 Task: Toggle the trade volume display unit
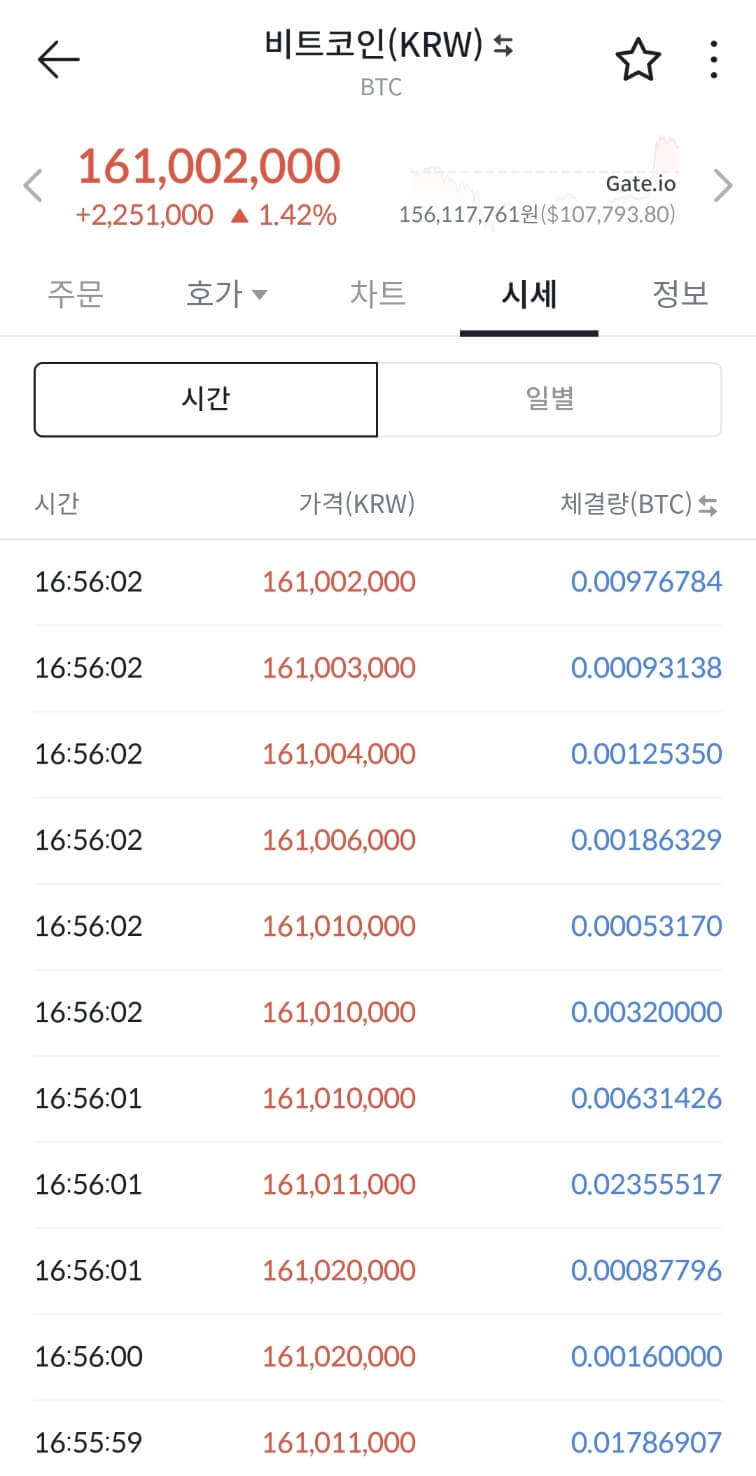point(709,505)
